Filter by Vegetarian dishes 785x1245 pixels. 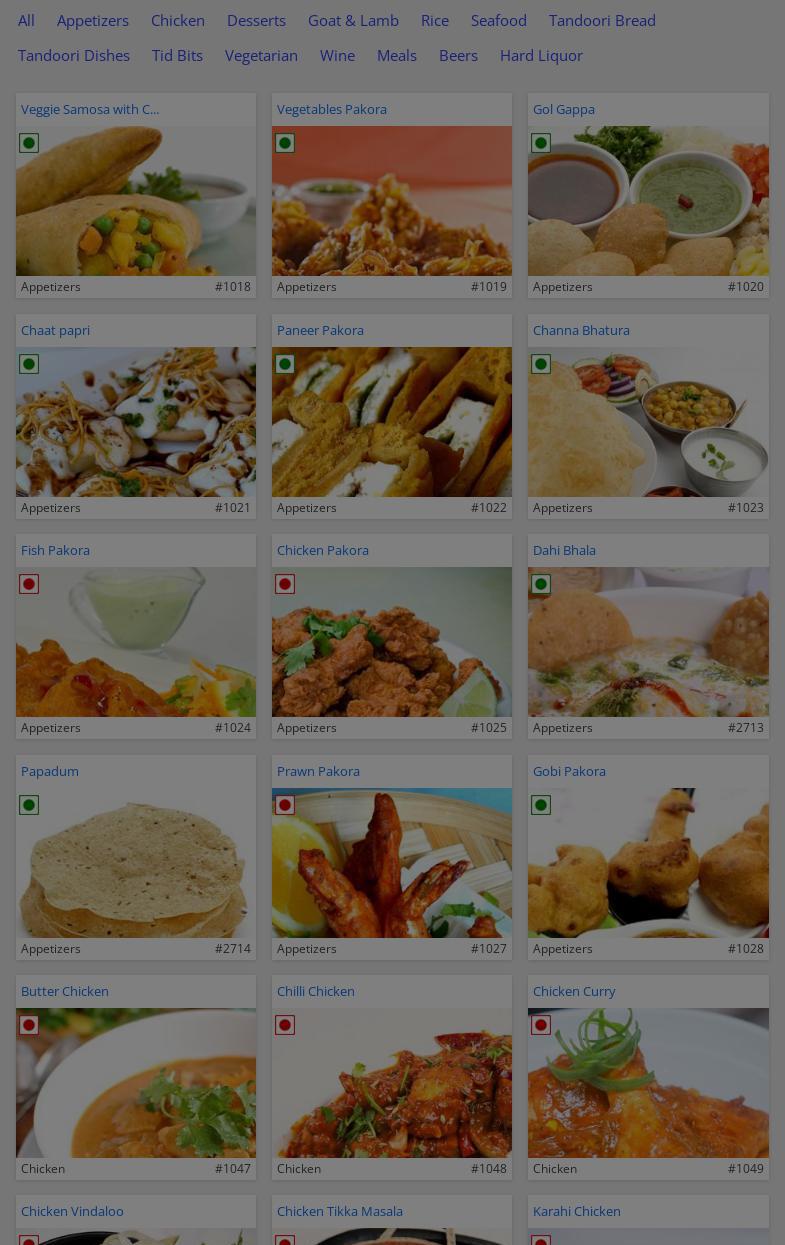pos(261,55)
